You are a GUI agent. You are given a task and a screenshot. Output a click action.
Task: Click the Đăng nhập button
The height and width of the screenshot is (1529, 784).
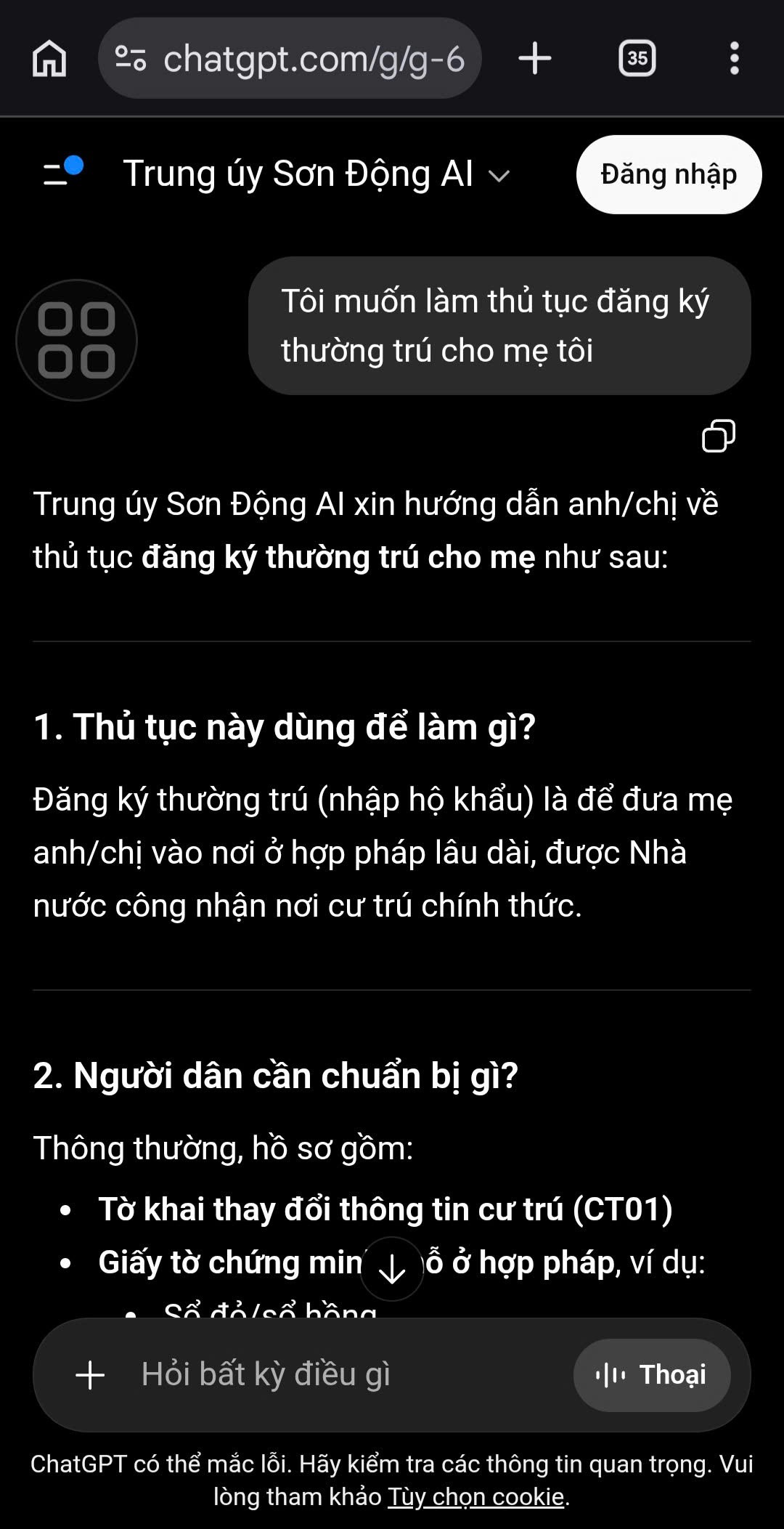pos(668,173)
